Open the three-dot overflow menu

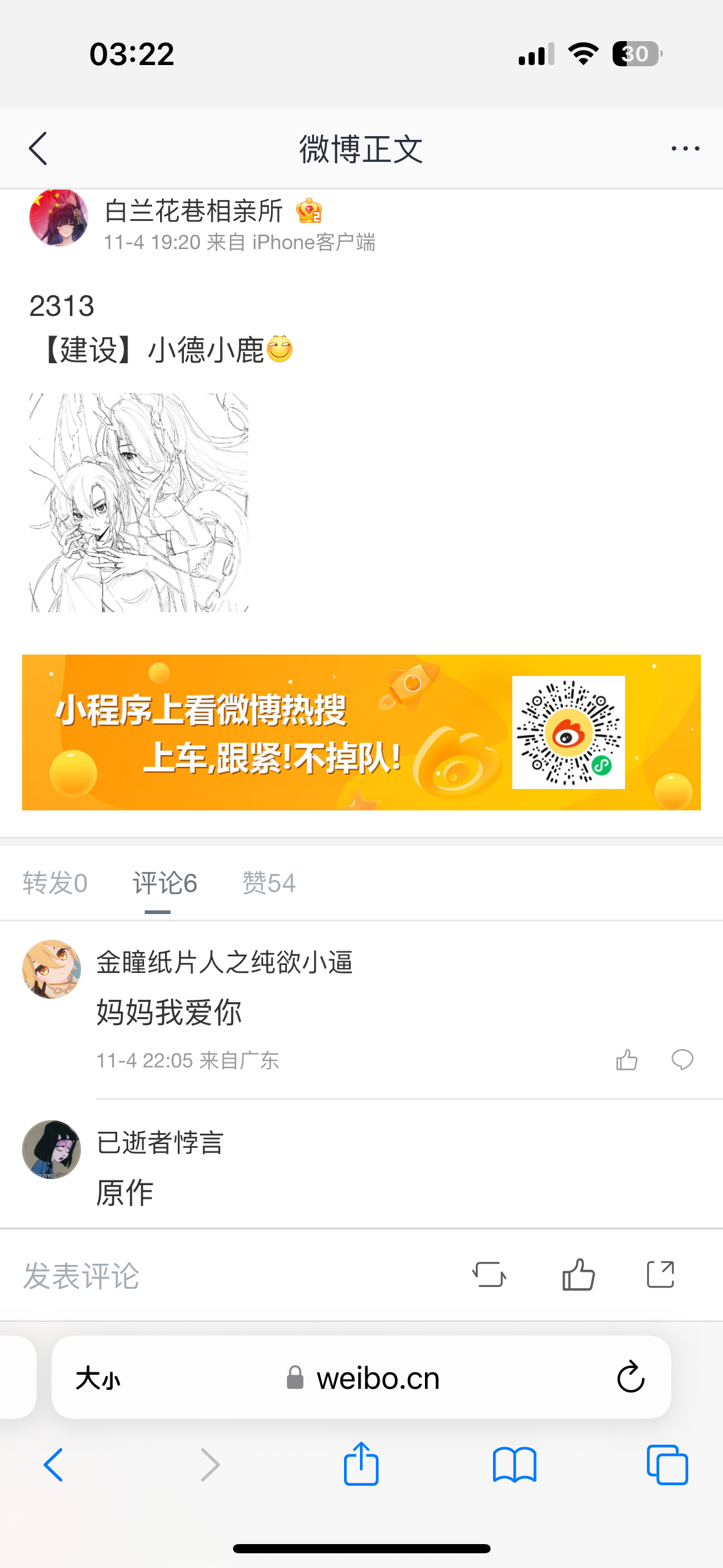684,148
